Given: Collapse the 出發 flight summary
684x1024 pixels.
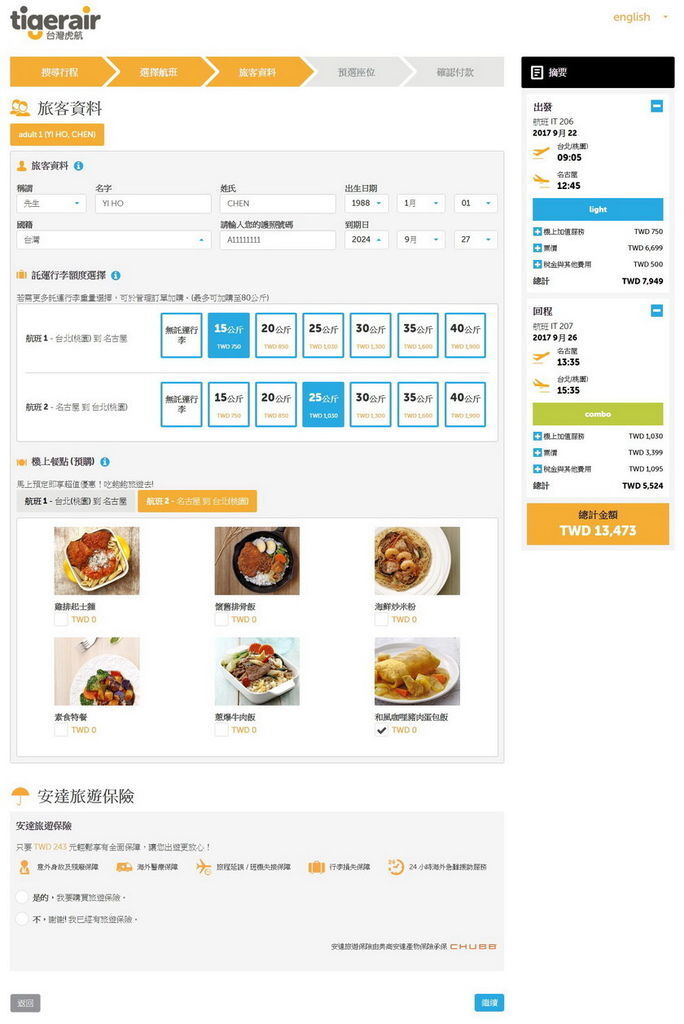Looking at the screenshot, I should 656,106.
